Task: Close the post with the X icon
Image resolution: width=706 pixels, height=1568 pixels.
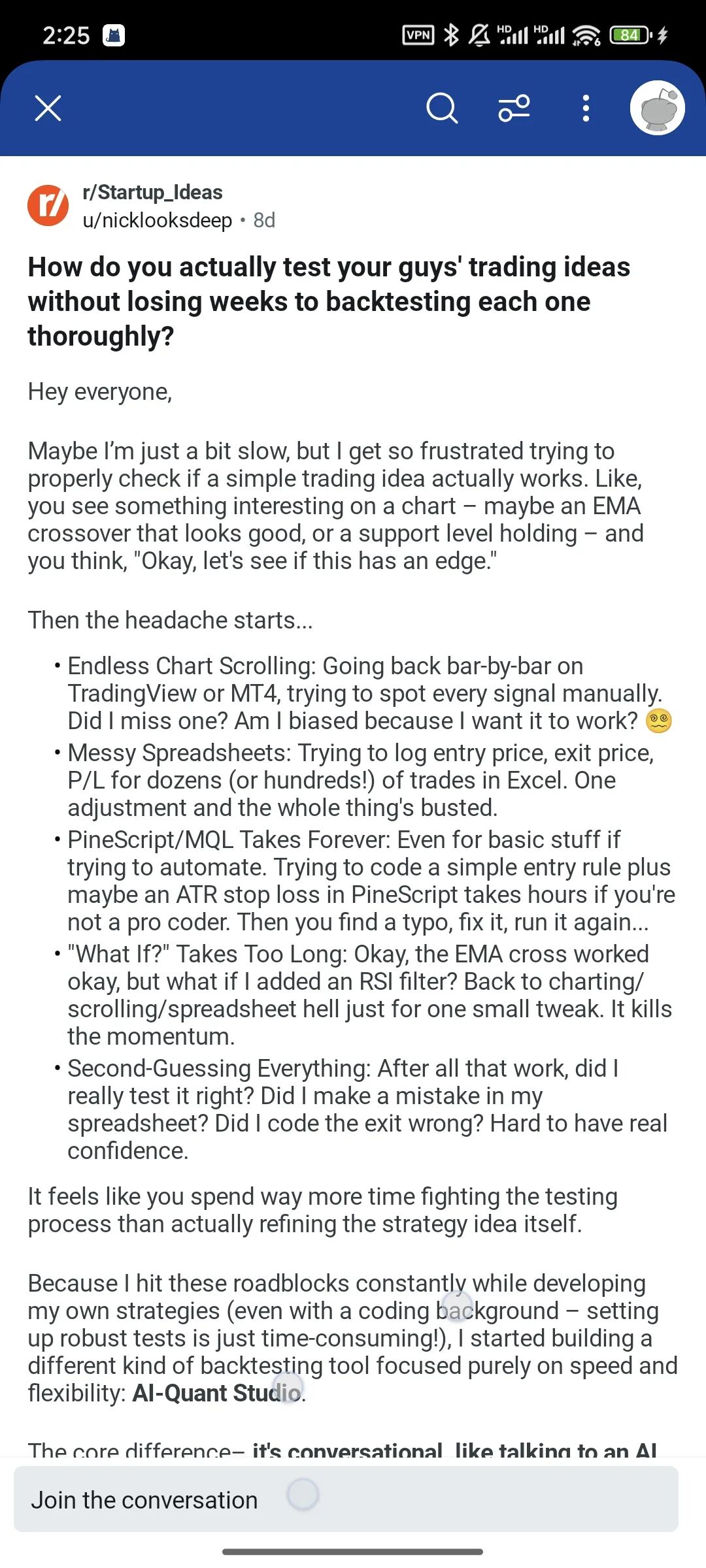Action: coord(48,108)
